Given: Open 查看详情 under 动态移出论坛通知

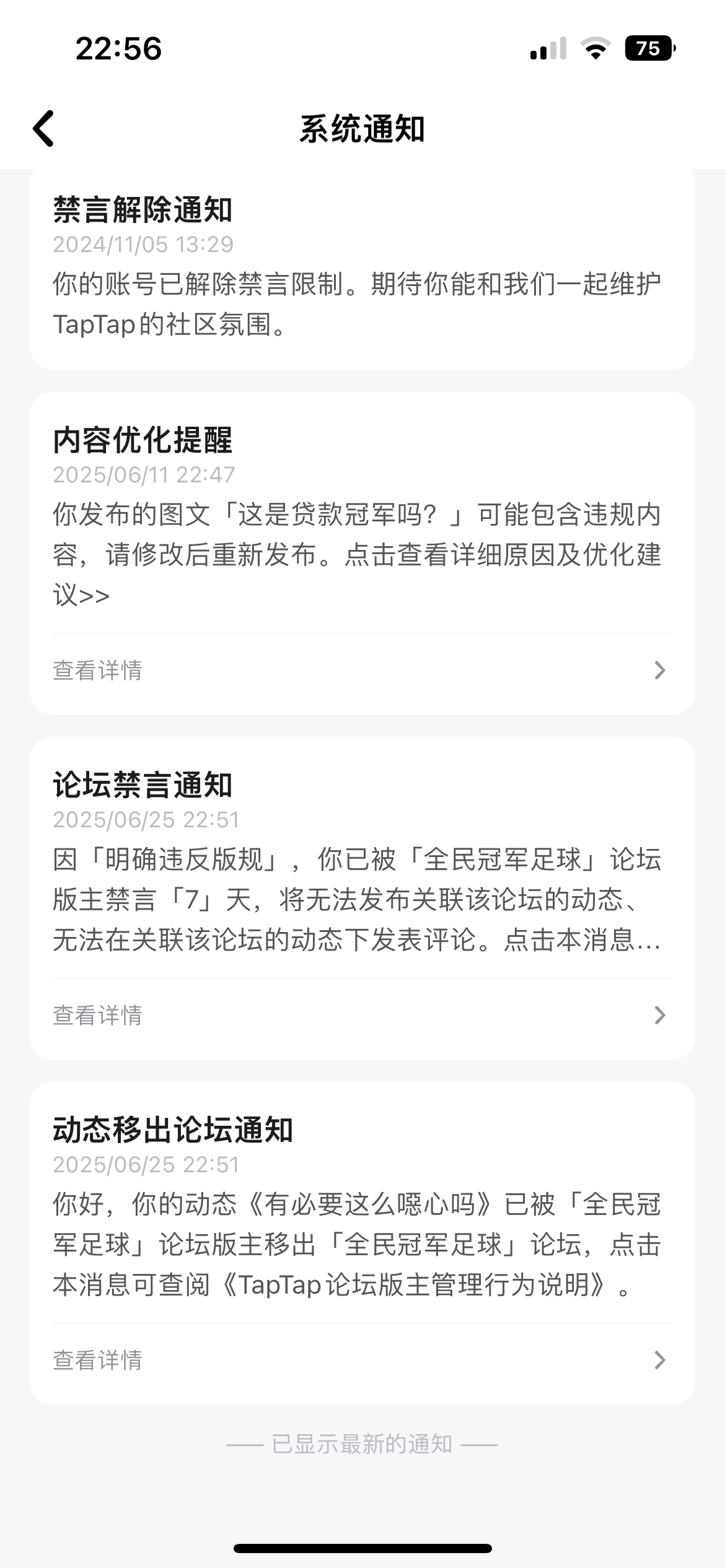Looking at the screenshot, I should point(362,1361).
